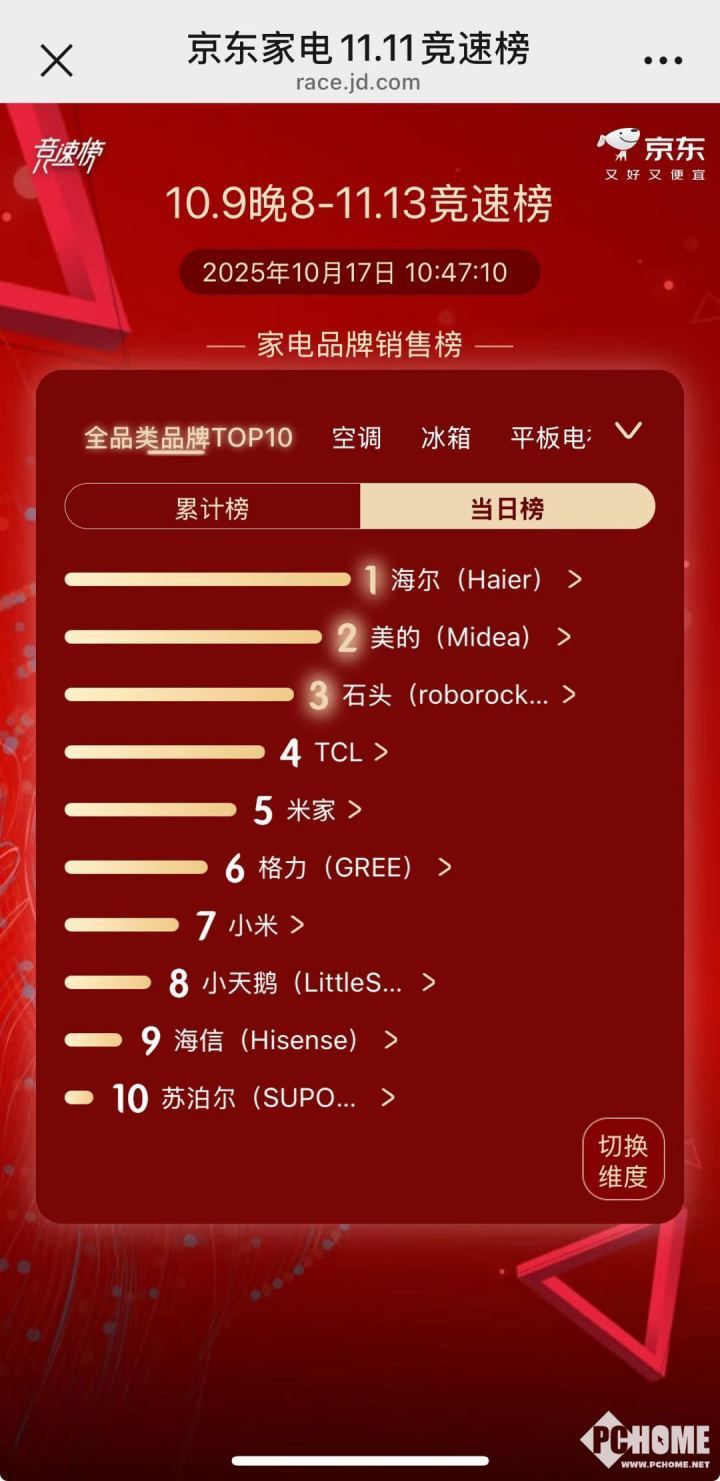This screenshot has height=1481, width=720.
Task: Switch to the 冰箱 category tab
Action: click(x=446, y=438)
